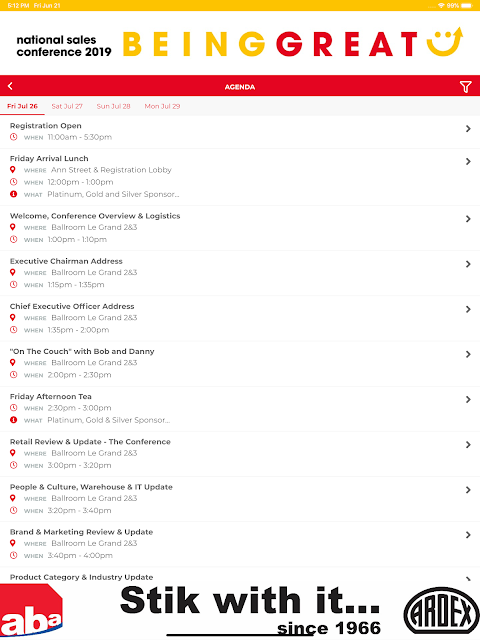This screenshot has width=480, height=640.
Task: Select the Fri Jul 26 tab
Action: pyautogui.click(x=22, y=106)
